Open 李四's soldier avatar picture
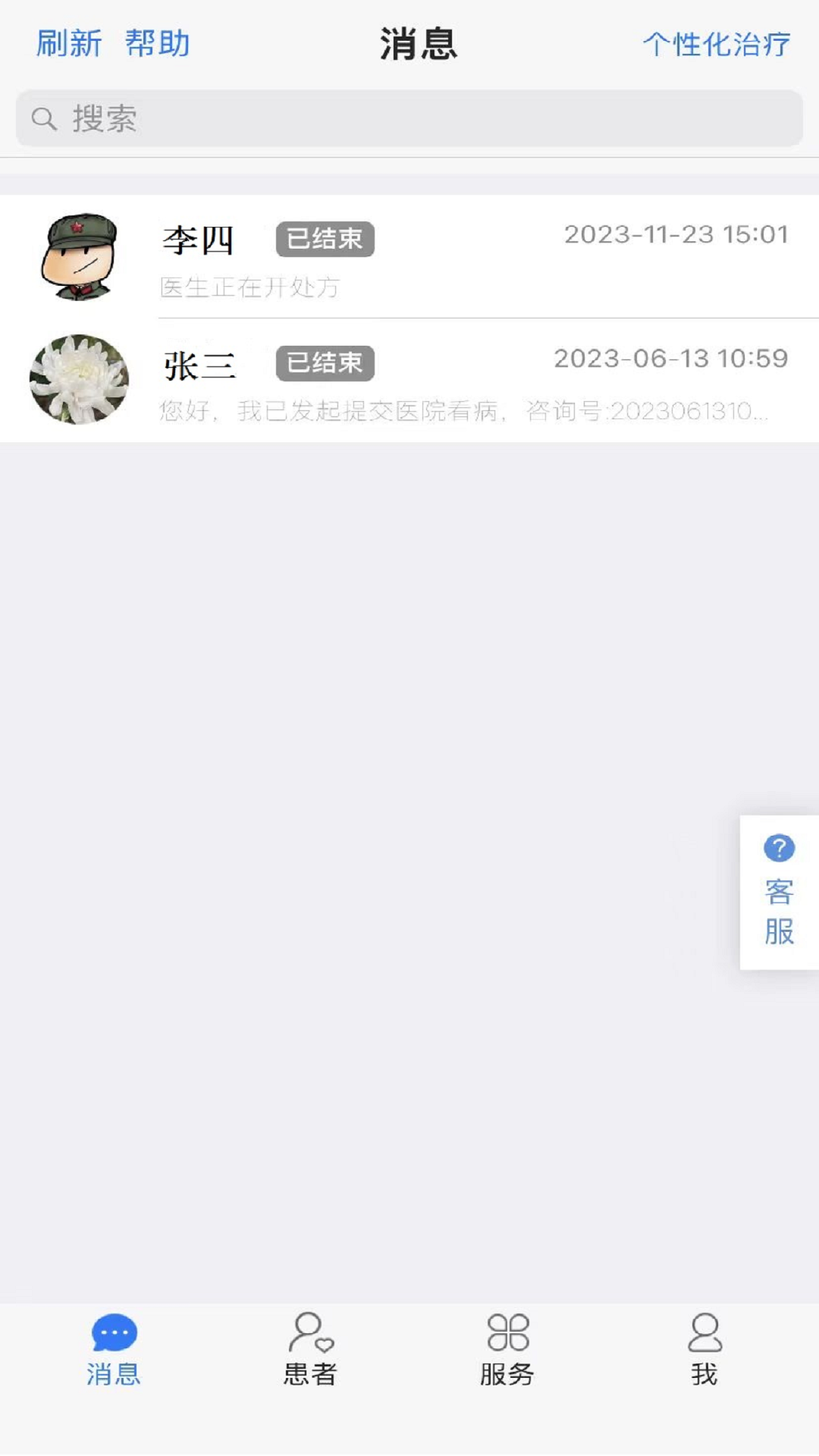The height and width of the screenshot is (1456, 819). coord(78,258)
